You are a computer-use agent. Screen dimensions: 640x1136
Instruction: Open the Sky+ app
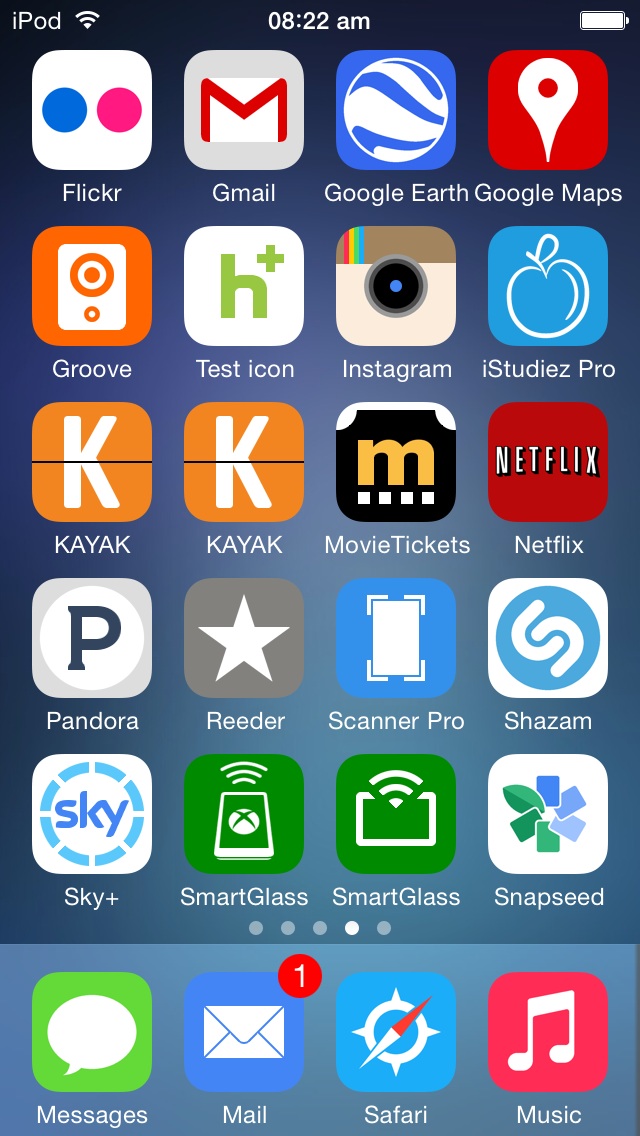(92, 814)
